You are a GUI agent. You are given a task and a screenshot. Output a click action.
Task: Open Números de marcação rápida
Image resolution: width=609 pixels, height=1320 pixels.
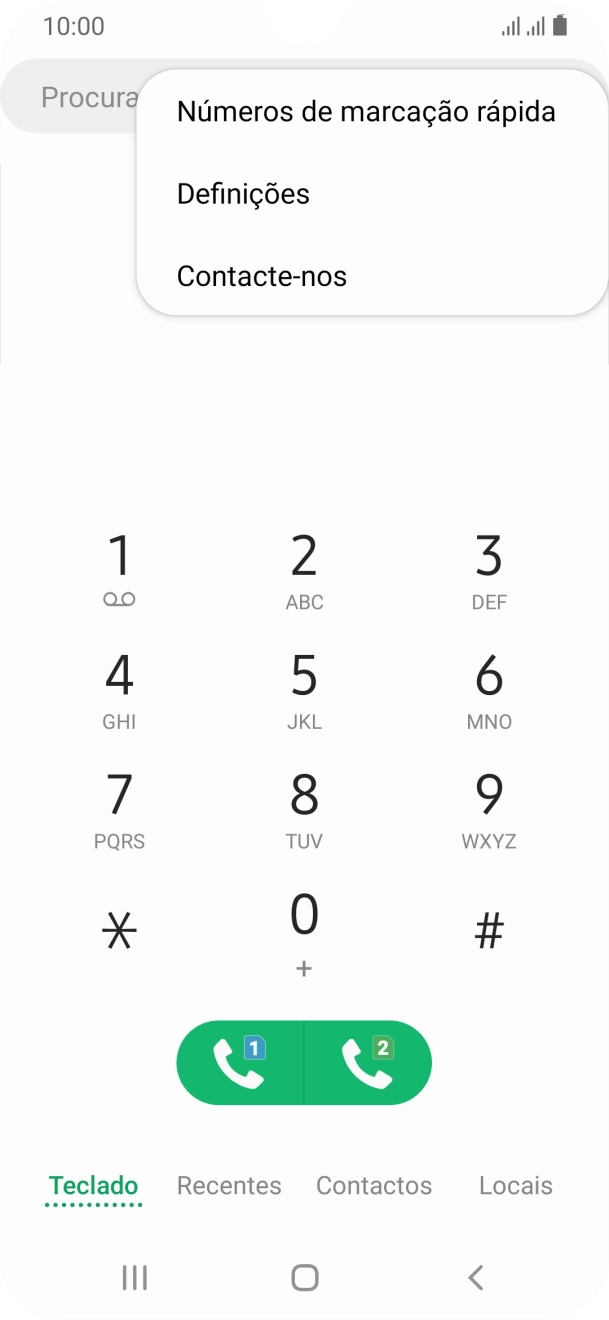(x=365, y=112)
